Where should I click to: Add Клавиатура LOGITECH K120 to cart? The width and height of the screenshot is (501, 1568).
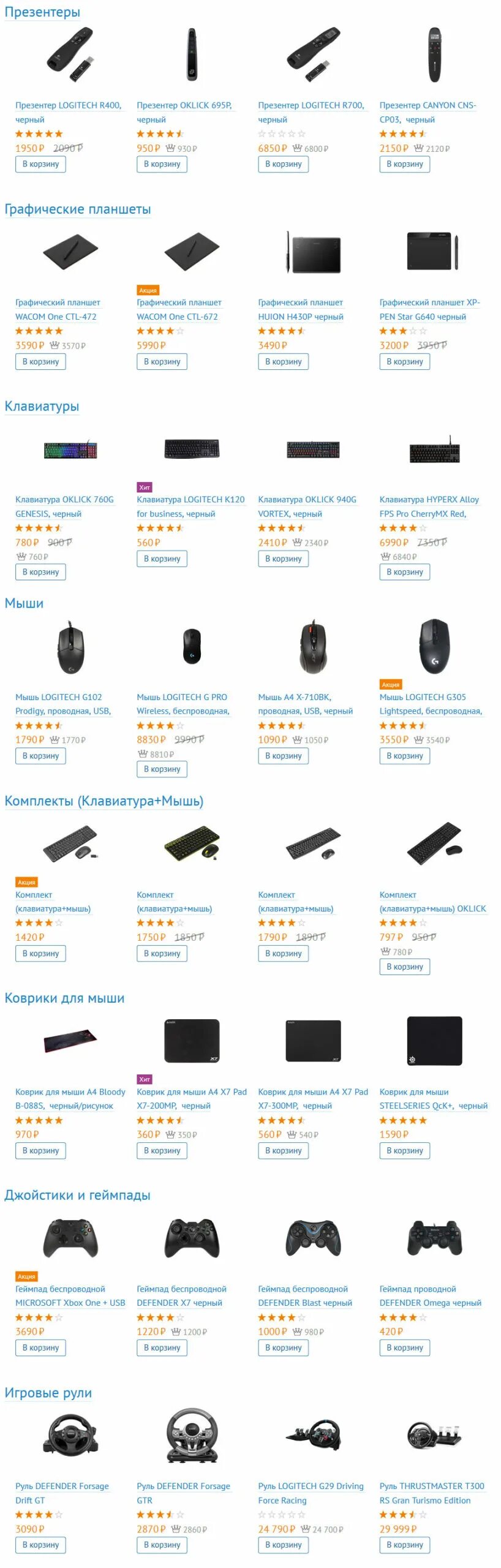click(x=162, y=559)
